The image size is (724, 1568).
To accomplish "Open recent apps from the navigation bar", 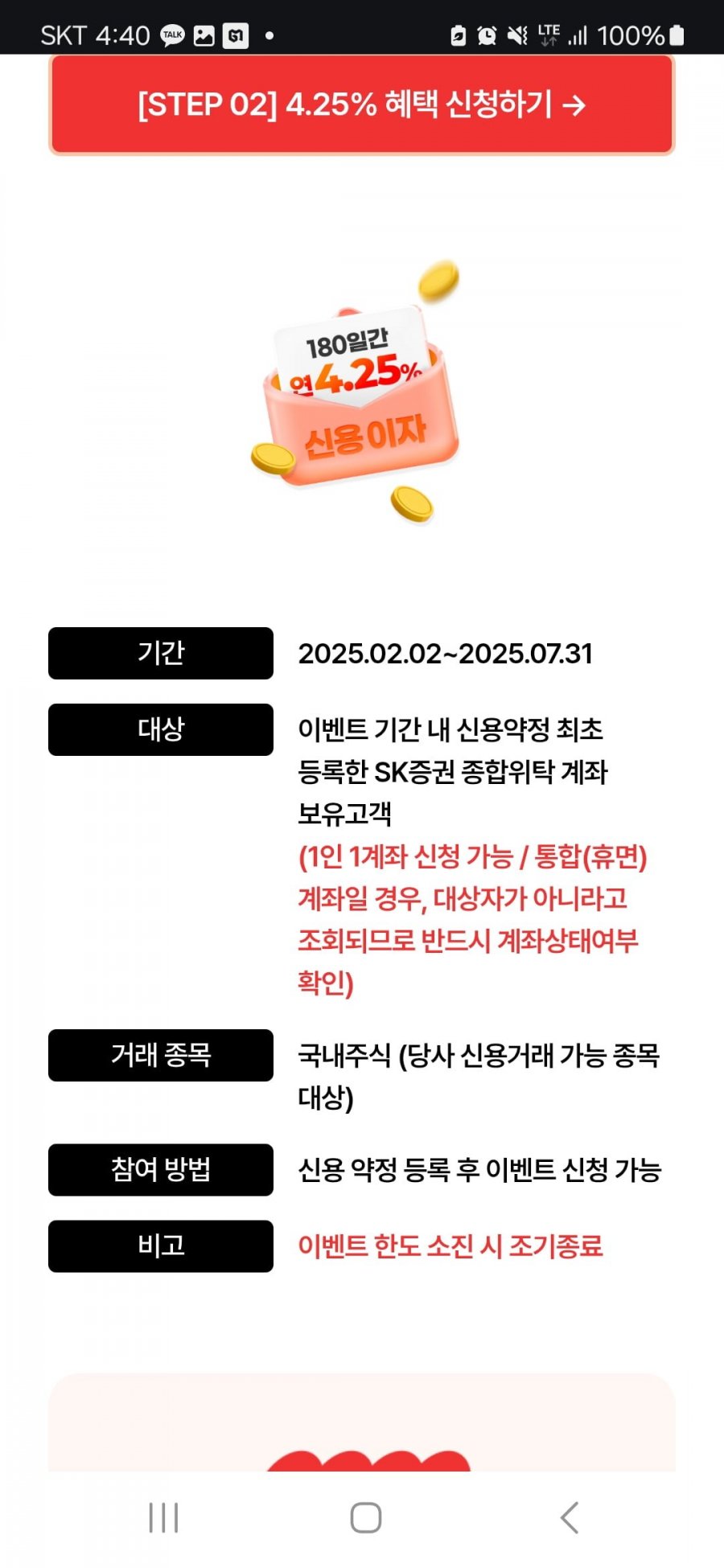I will click(x=163, y=1517).
